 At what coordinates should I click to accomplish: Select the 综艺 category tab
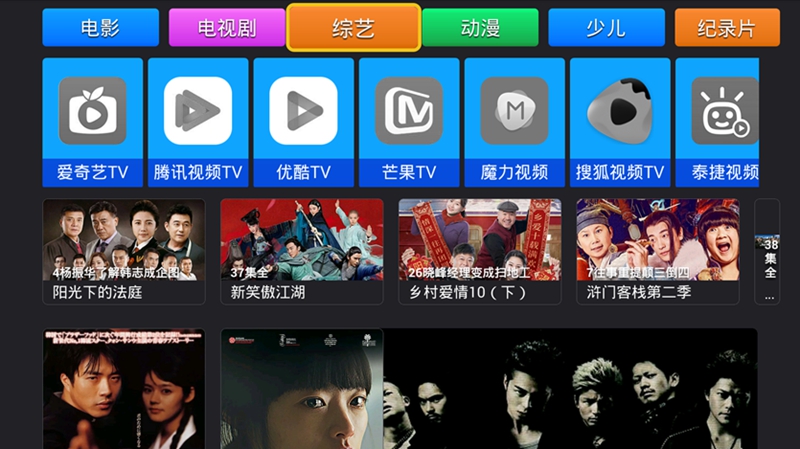coord(353,27)
